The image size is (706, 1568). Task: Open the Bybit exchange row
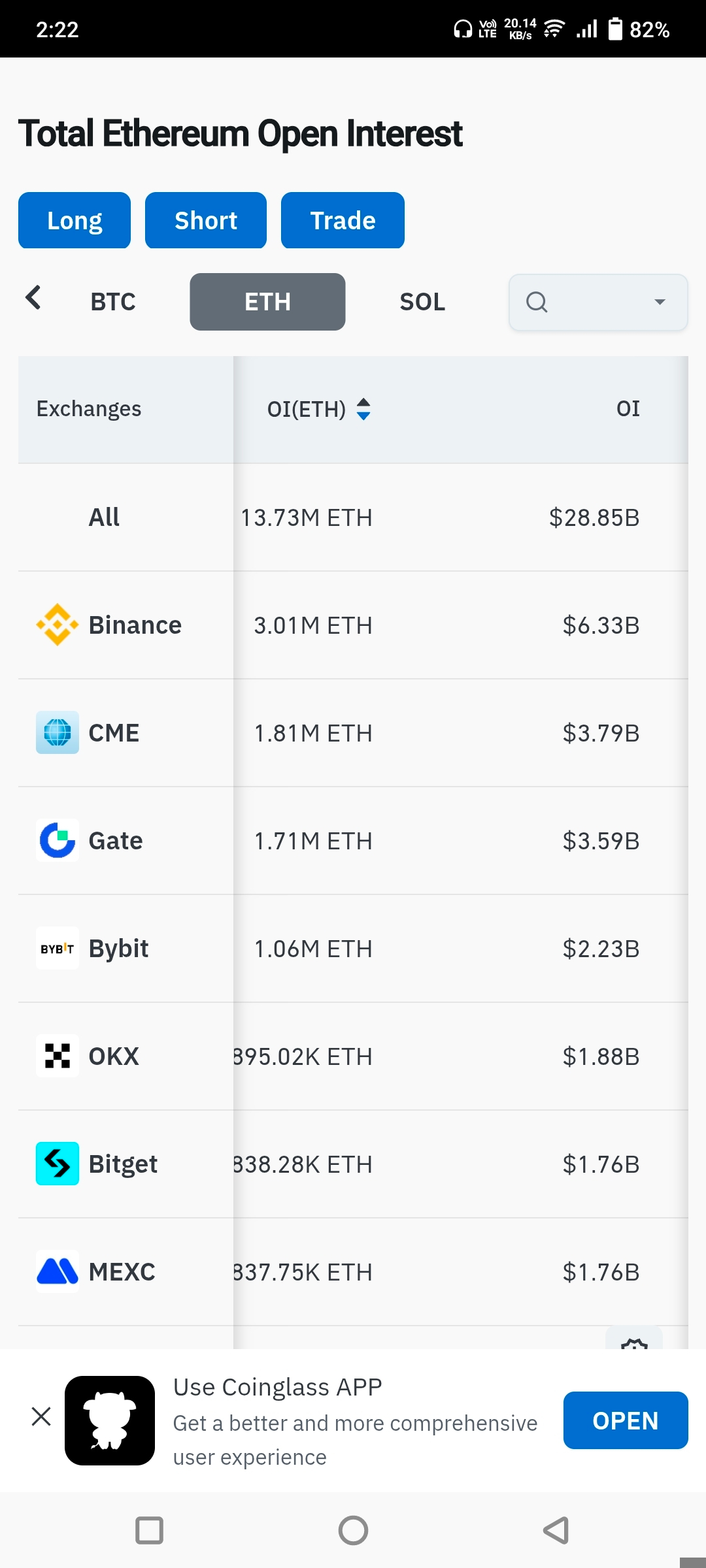(x=118, y=949)
